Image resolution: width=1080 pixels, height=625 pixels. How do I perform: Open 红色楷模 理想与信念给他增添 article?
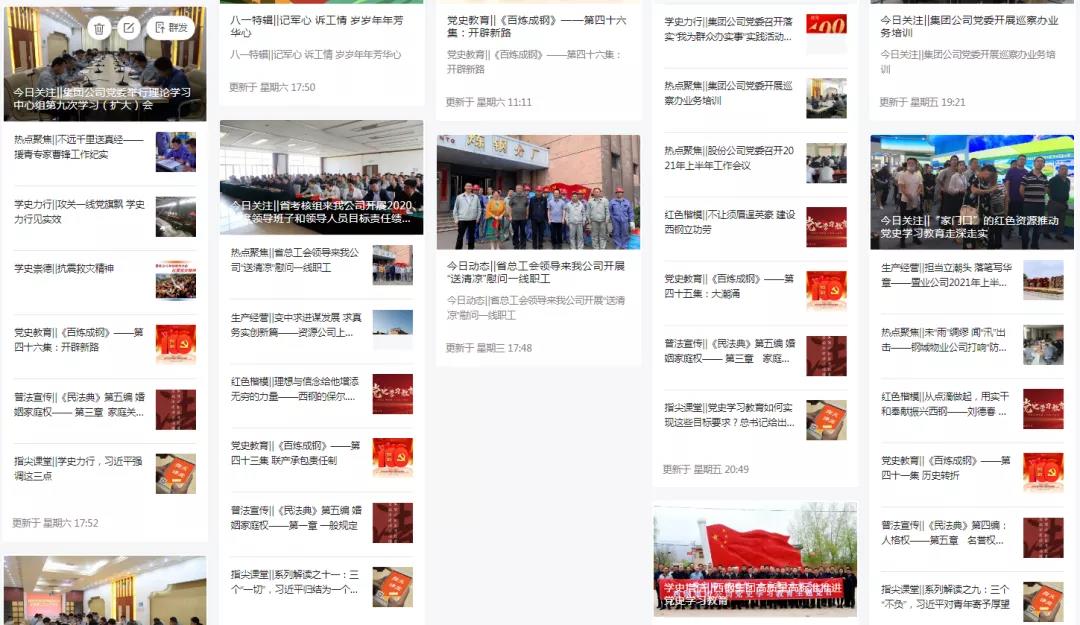(294, 388)
